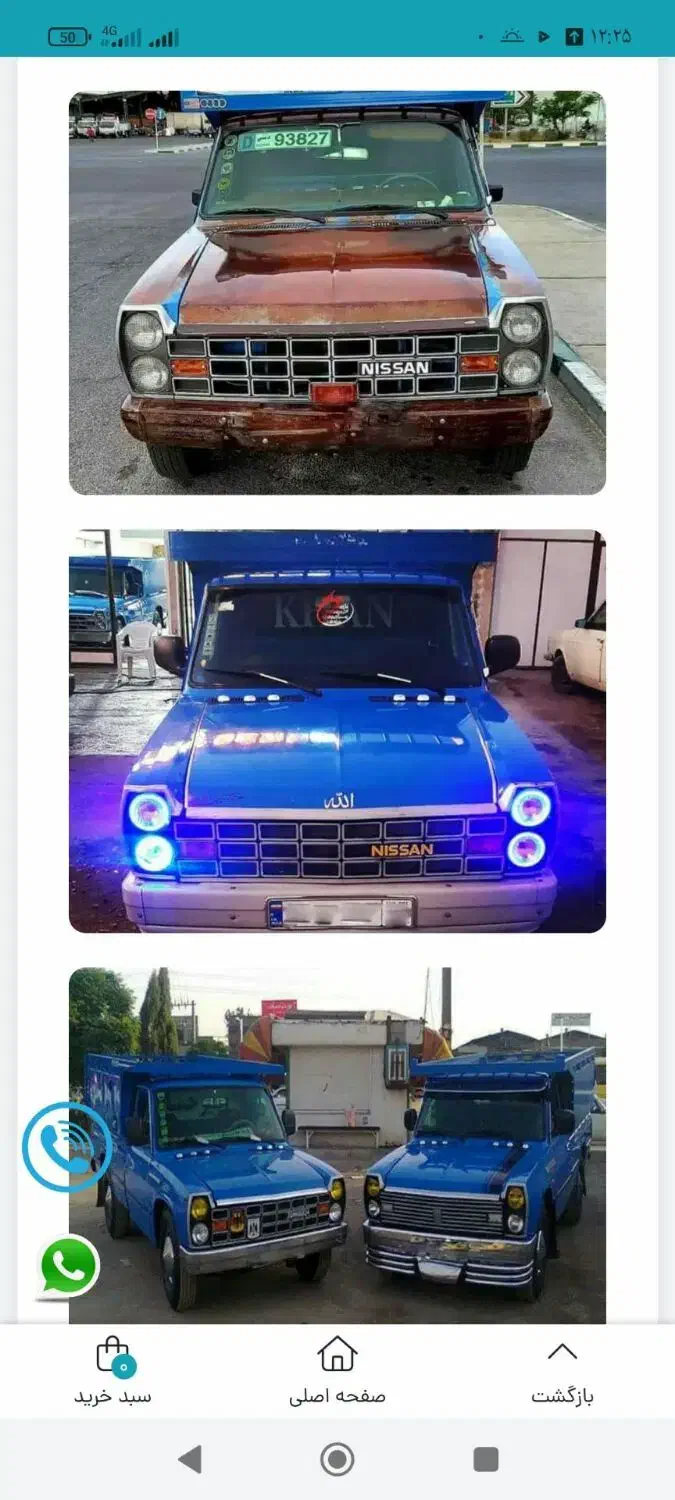Go to the main page (صفحه اصلی)
Viewport: 675px width, 1500px height.
(x=337, y=1369)
